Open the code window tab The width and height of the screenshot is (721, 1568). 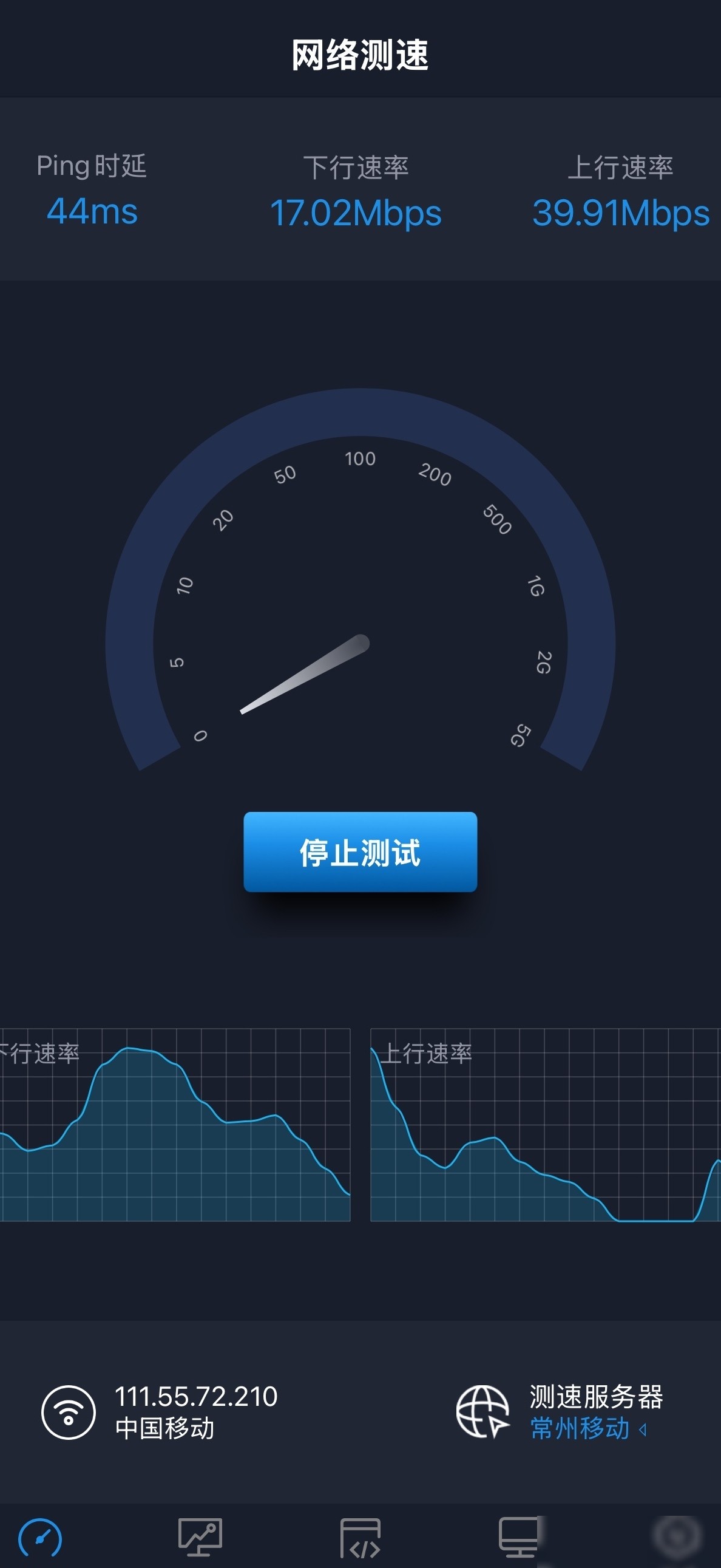tap(360, 1538)
